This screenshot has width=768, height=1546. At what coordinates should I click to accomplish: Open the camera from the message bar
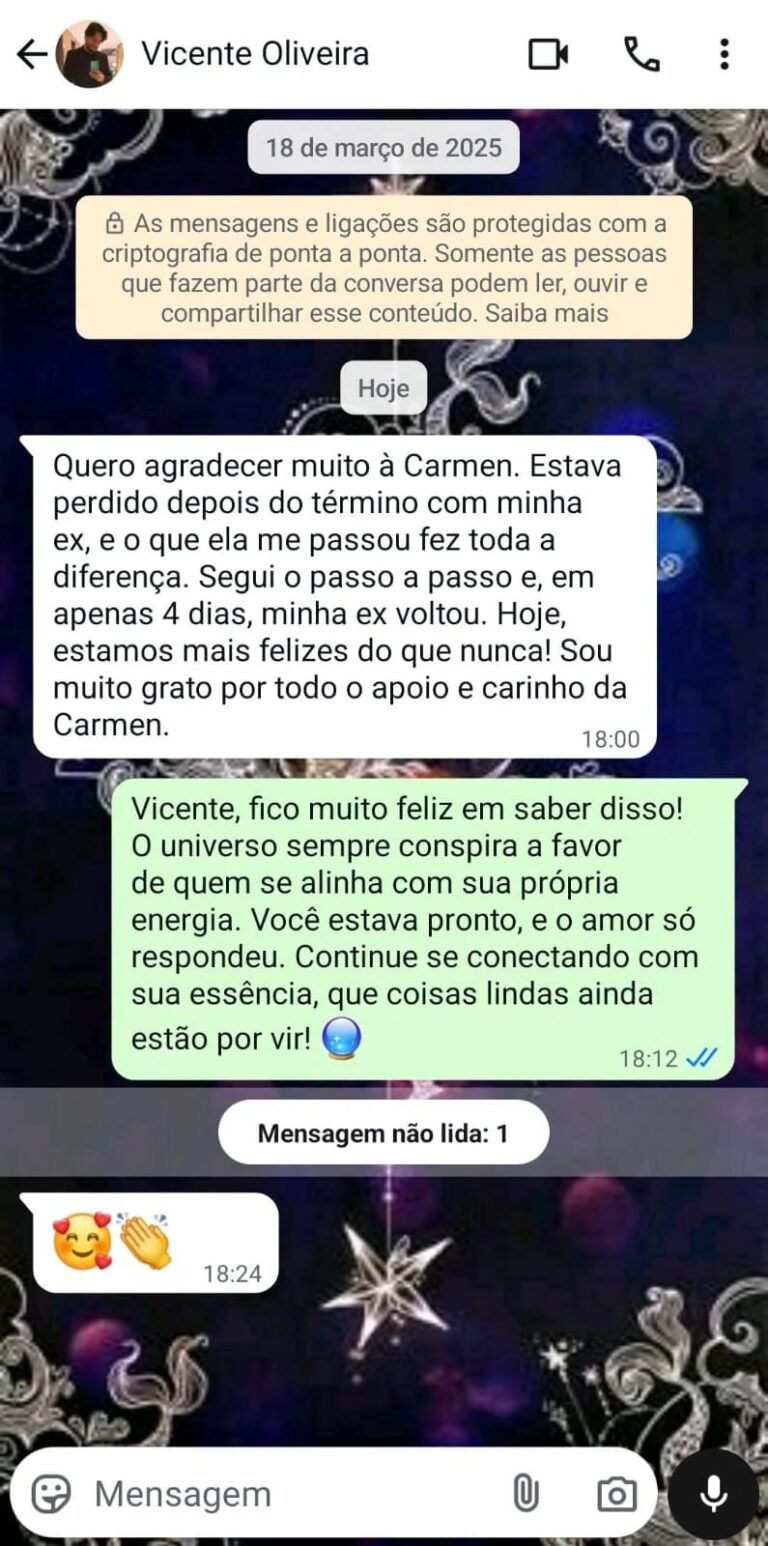point(617,1494)
